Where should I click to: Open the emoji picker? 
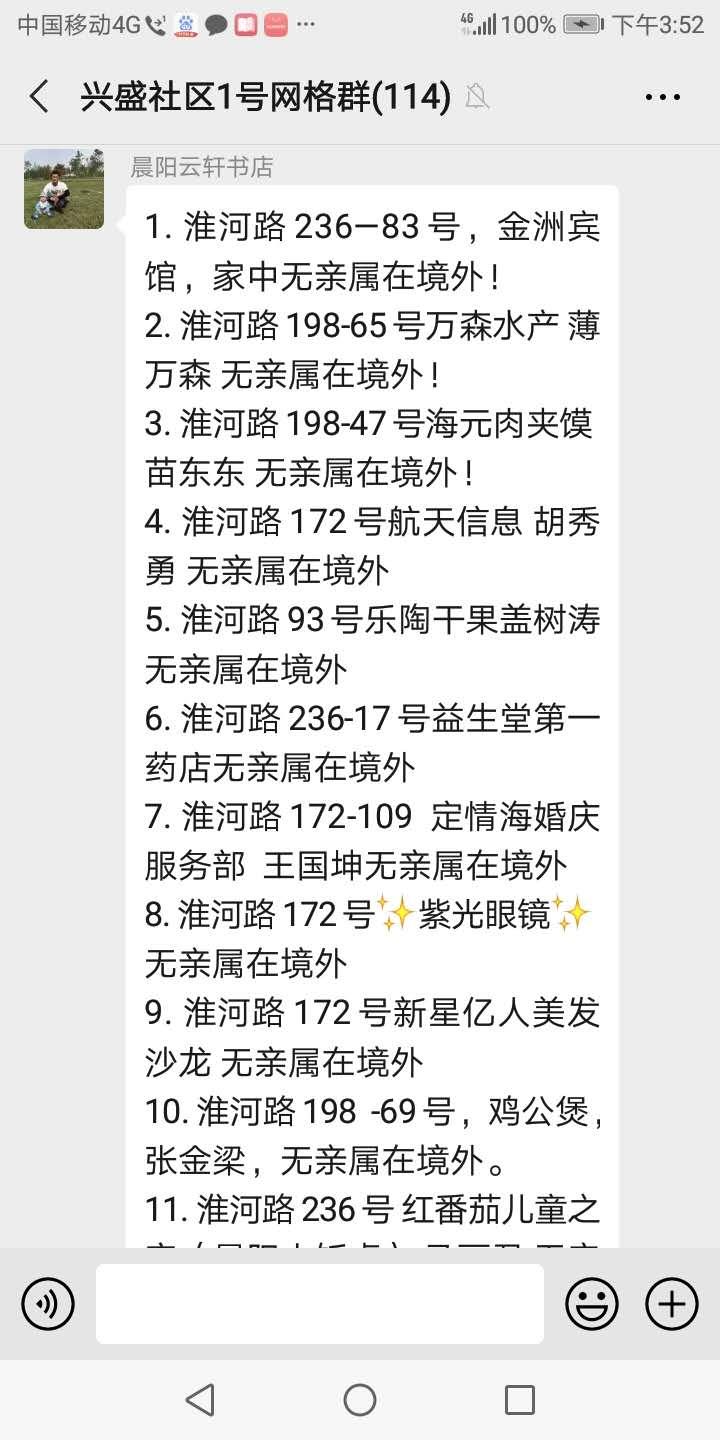point(592,1304)
